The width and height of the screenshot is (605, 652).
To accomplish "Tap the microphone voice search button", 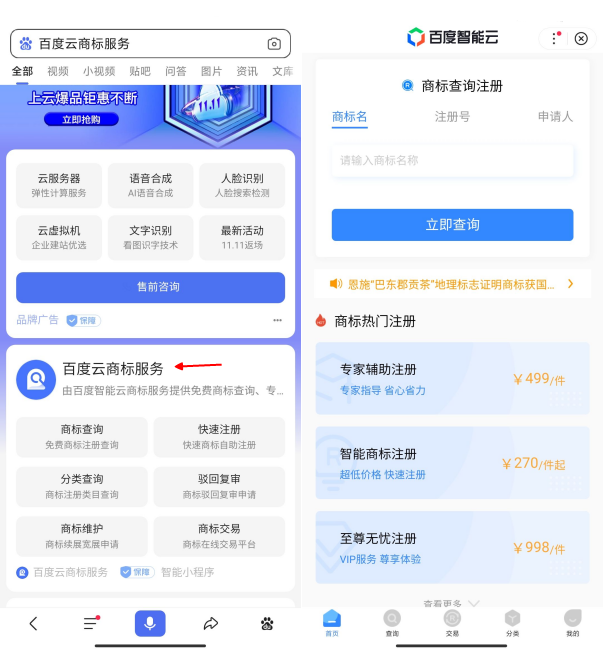I will 150,623.
